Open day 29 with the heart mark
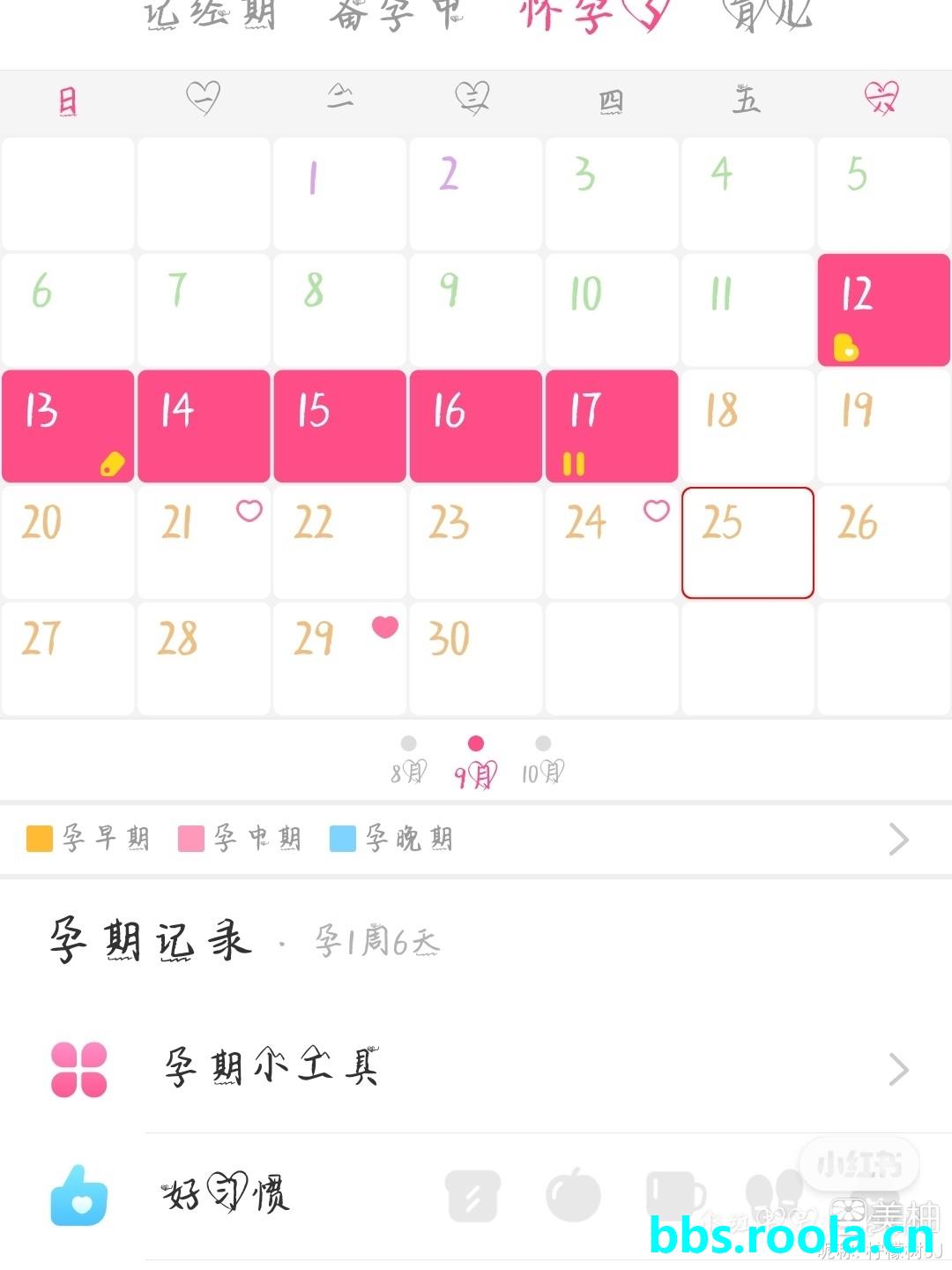The height and width of the screenshot is (1270, 952). point(340,658)
